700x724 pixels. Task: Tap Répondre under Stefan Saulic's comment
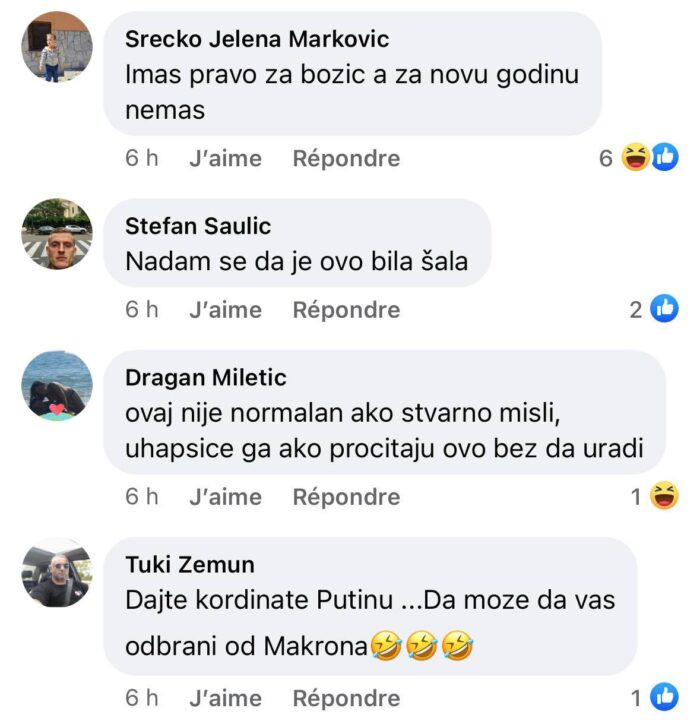[346, 310]
